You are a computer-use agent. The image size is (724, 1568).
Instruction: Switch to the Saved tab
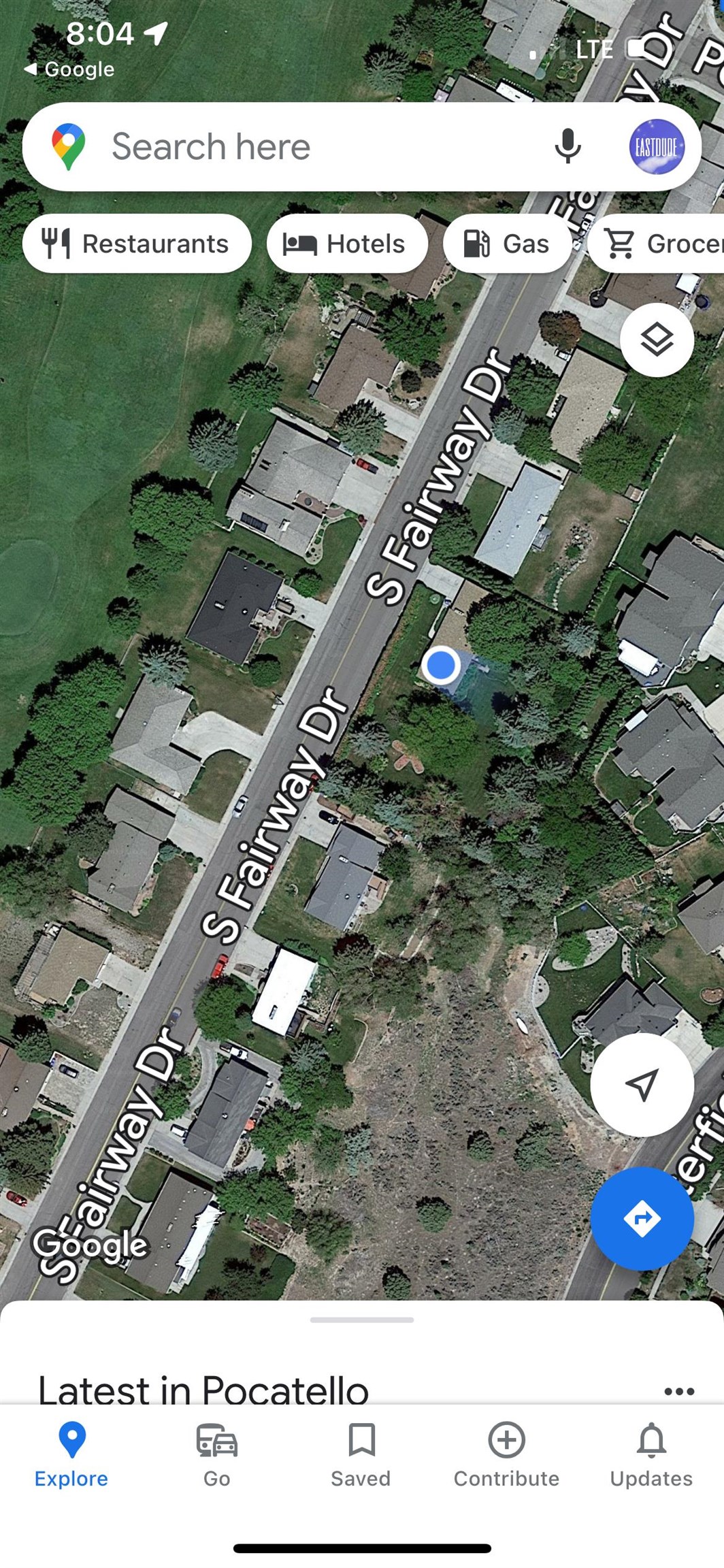361,1455
